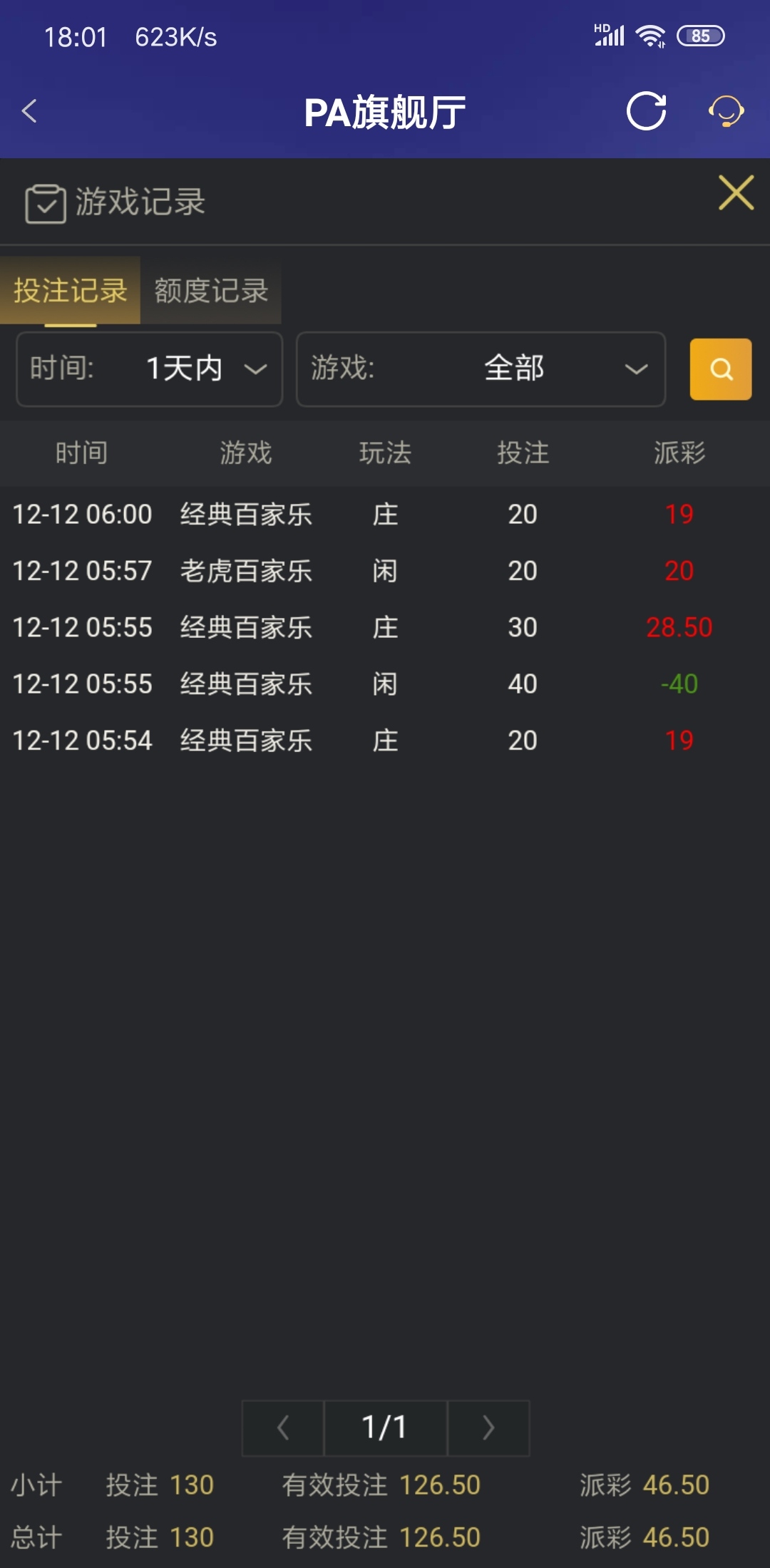Expand the 时间 dropdown showing 1天内
Screen dimensions: 770x1568
(x=150, y=369)
